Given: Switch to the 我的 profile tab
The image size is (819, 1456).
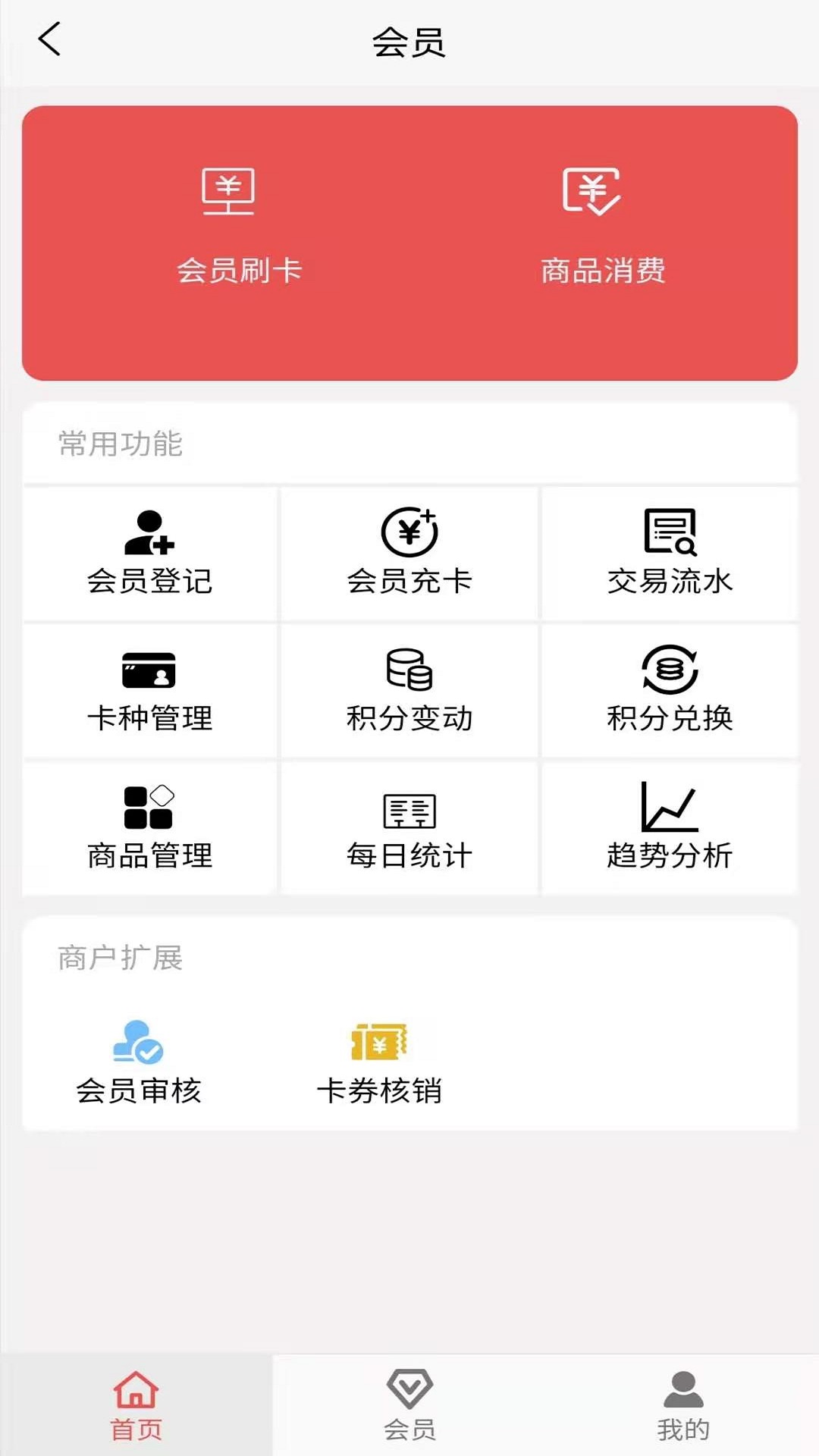Looking at the screenshot, I should 682,1403.
